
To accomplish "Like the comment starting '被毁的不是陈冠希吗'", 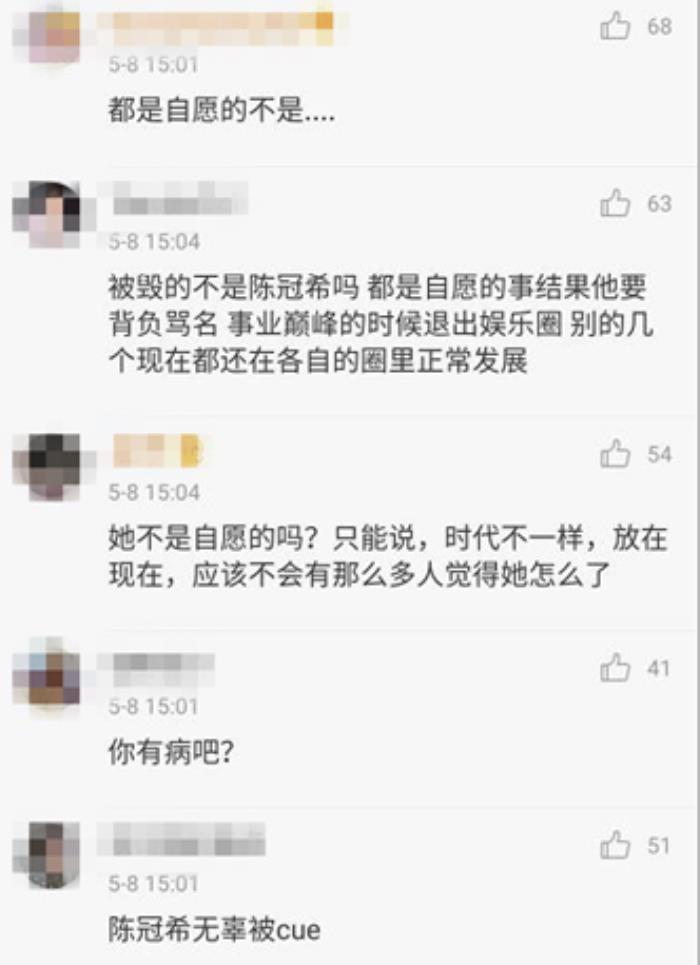I will (614, 204).
